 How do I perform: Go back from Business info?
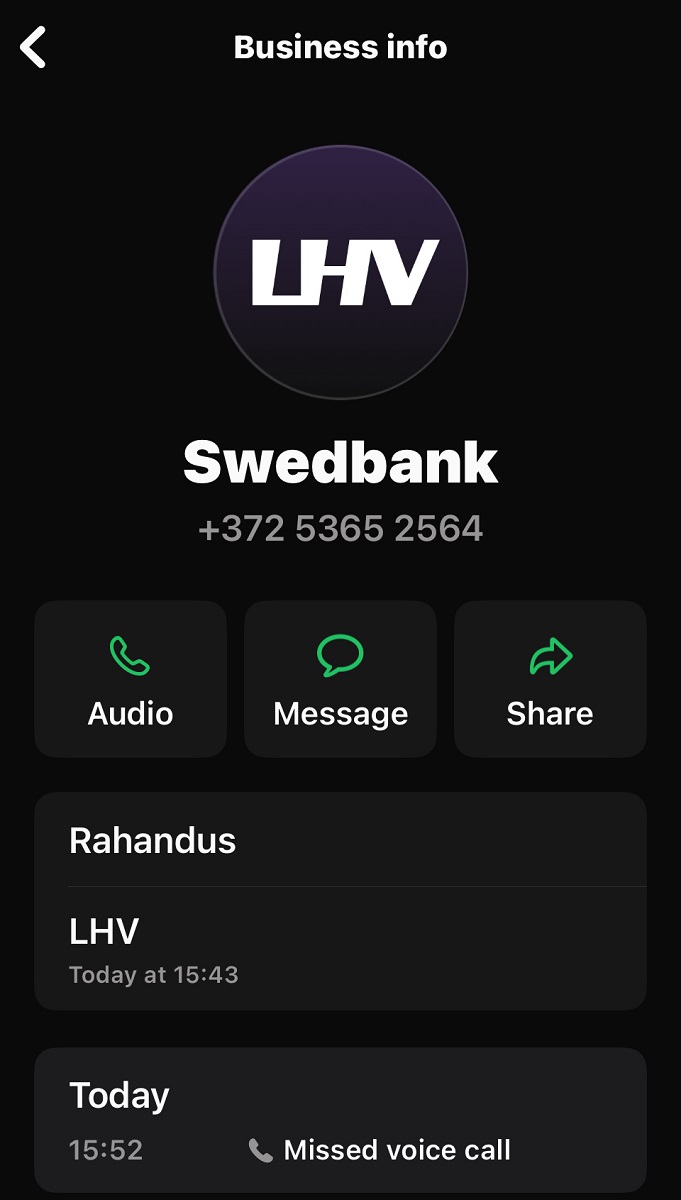pyautogui.click(x=34, y=47)
